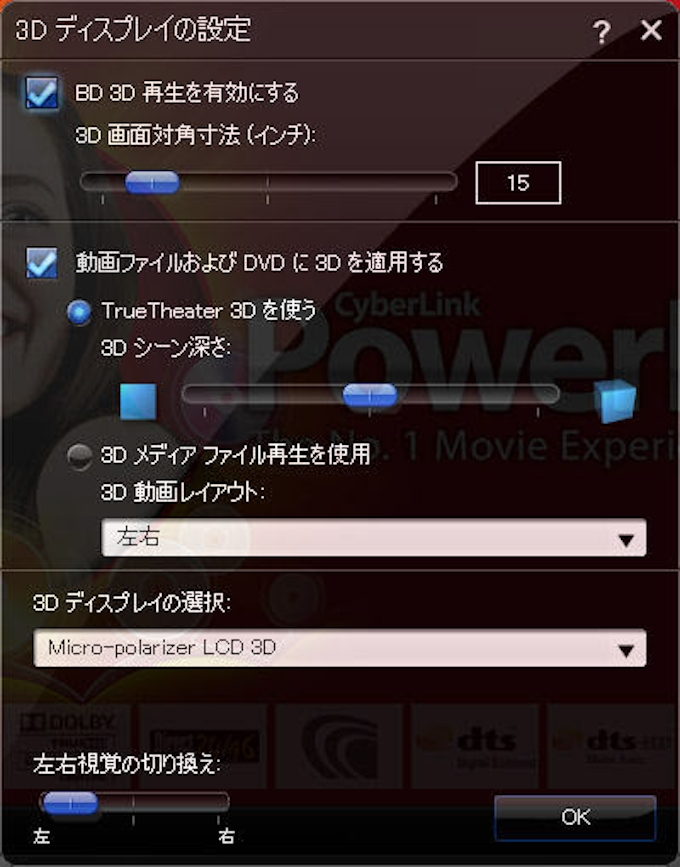Toggle 動画ファイルおよび DVD に 3D を適用する
The width and height of the screenshot is (680, 867).
pos(42,263)
